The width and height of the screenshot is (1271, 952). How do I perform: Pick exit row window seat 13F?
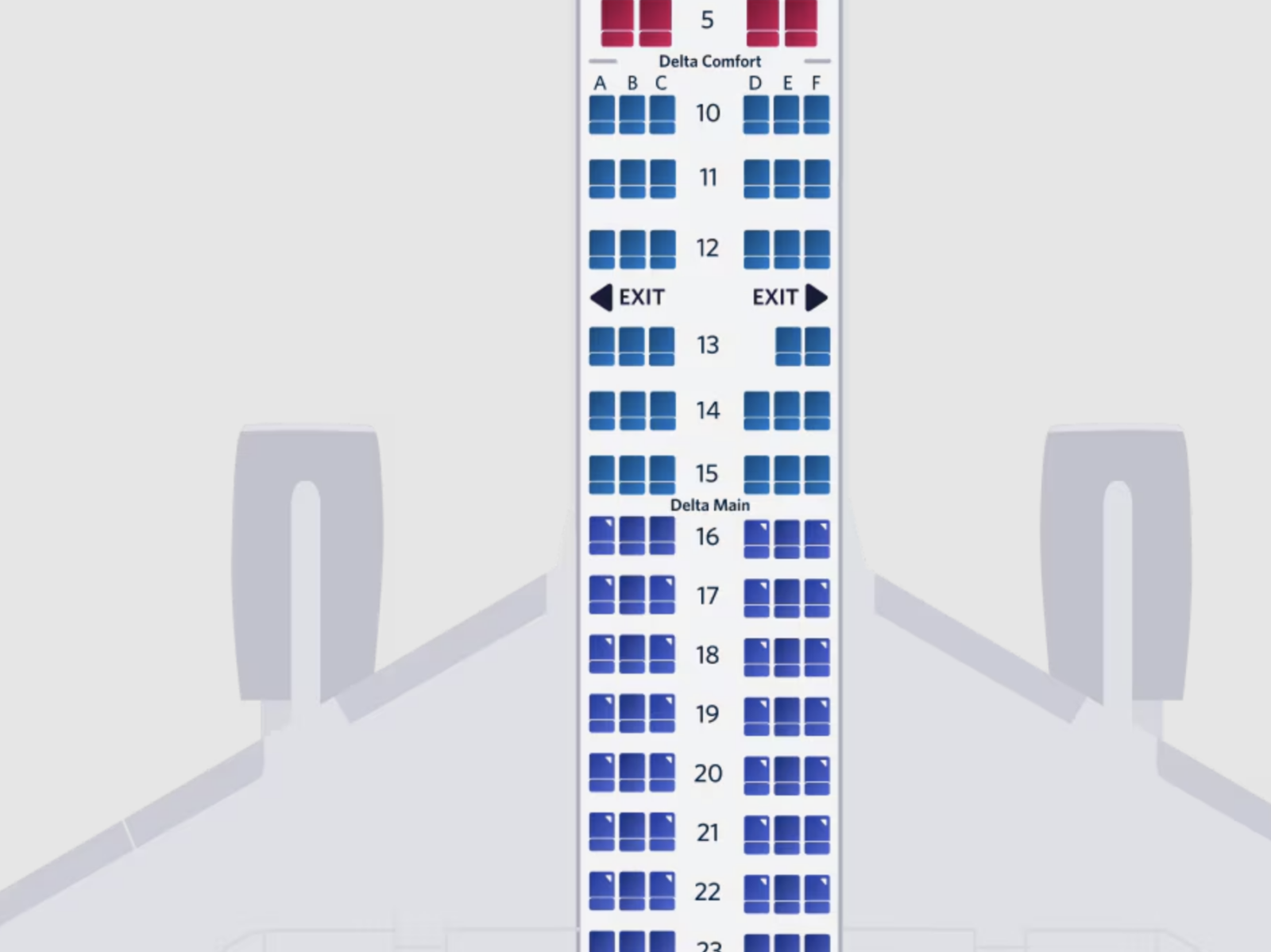[x=817, y=346]
